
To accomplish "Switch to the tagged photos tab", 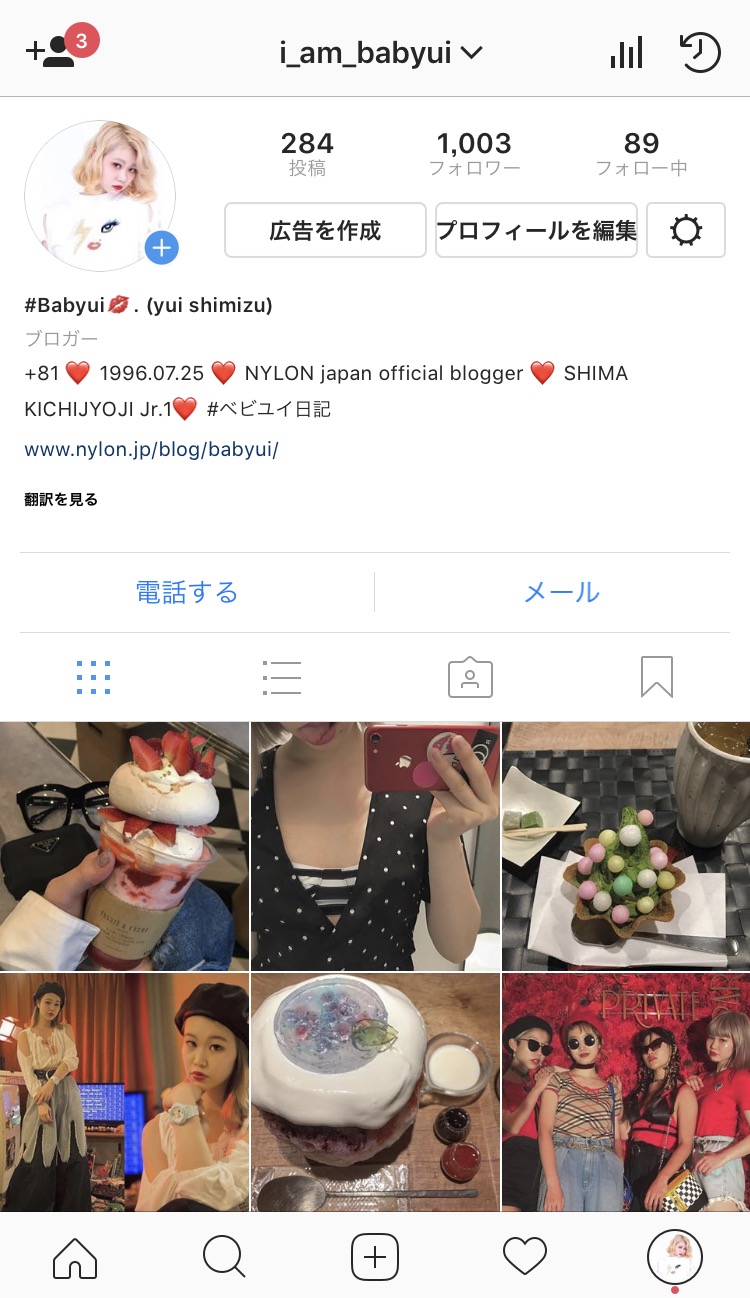I will (x=470, y=677).
